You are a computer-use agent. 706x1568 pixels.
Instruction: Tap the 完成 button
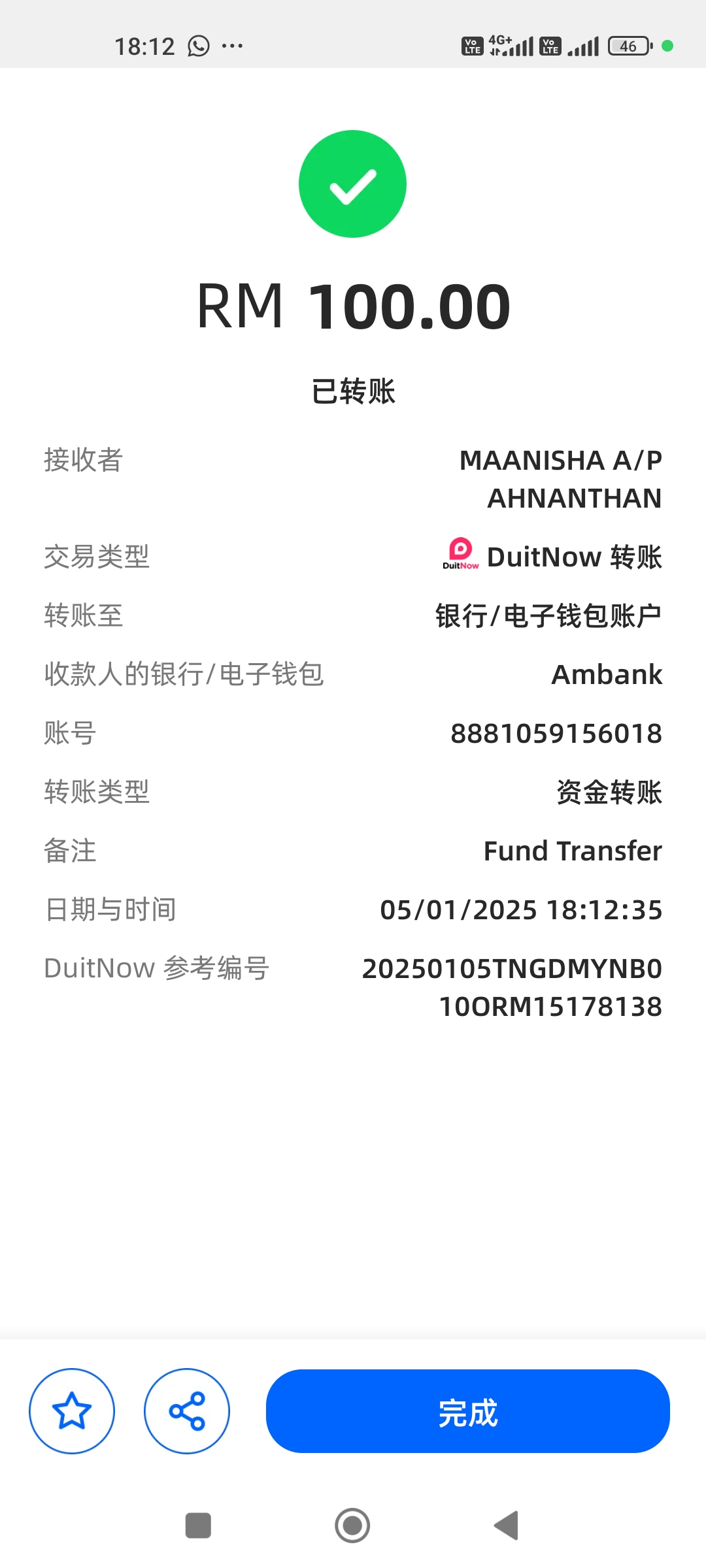pos(467,1411)
